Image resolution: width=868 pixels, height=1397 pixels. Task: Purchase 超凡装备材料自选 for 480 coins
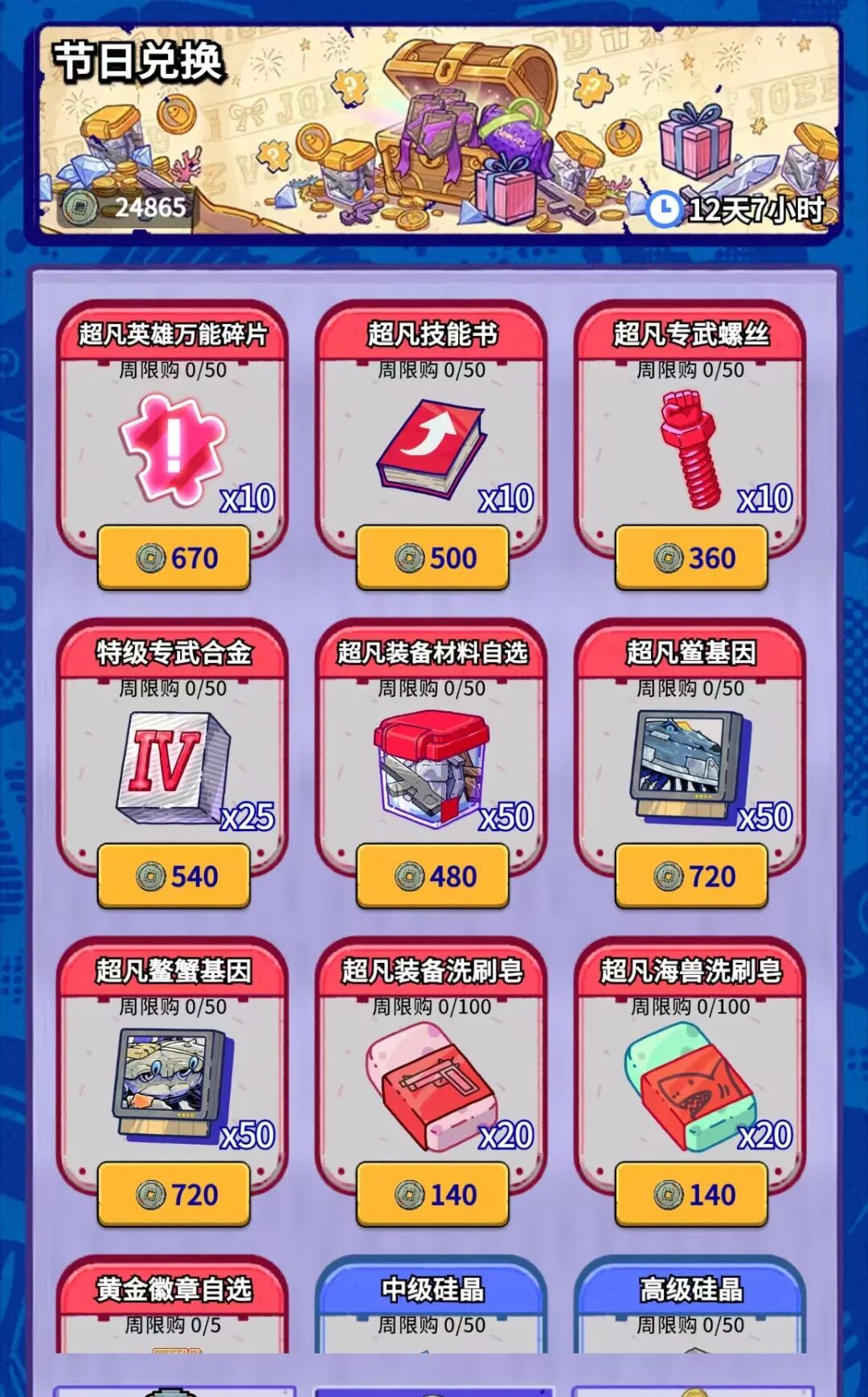coord(432,876)
